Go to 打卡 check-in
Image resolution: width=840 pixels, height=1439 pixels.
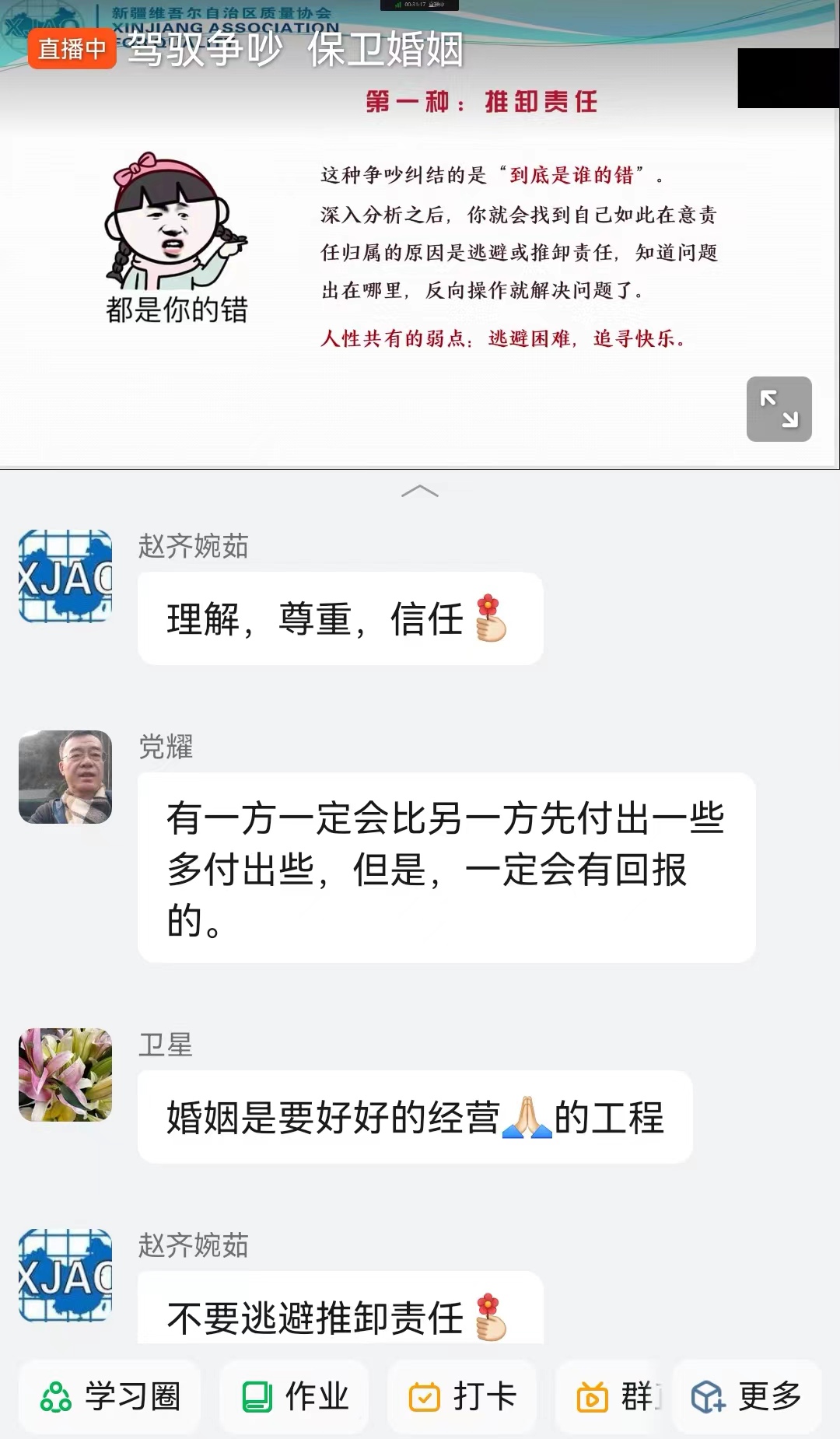(x=462, y=1396)
